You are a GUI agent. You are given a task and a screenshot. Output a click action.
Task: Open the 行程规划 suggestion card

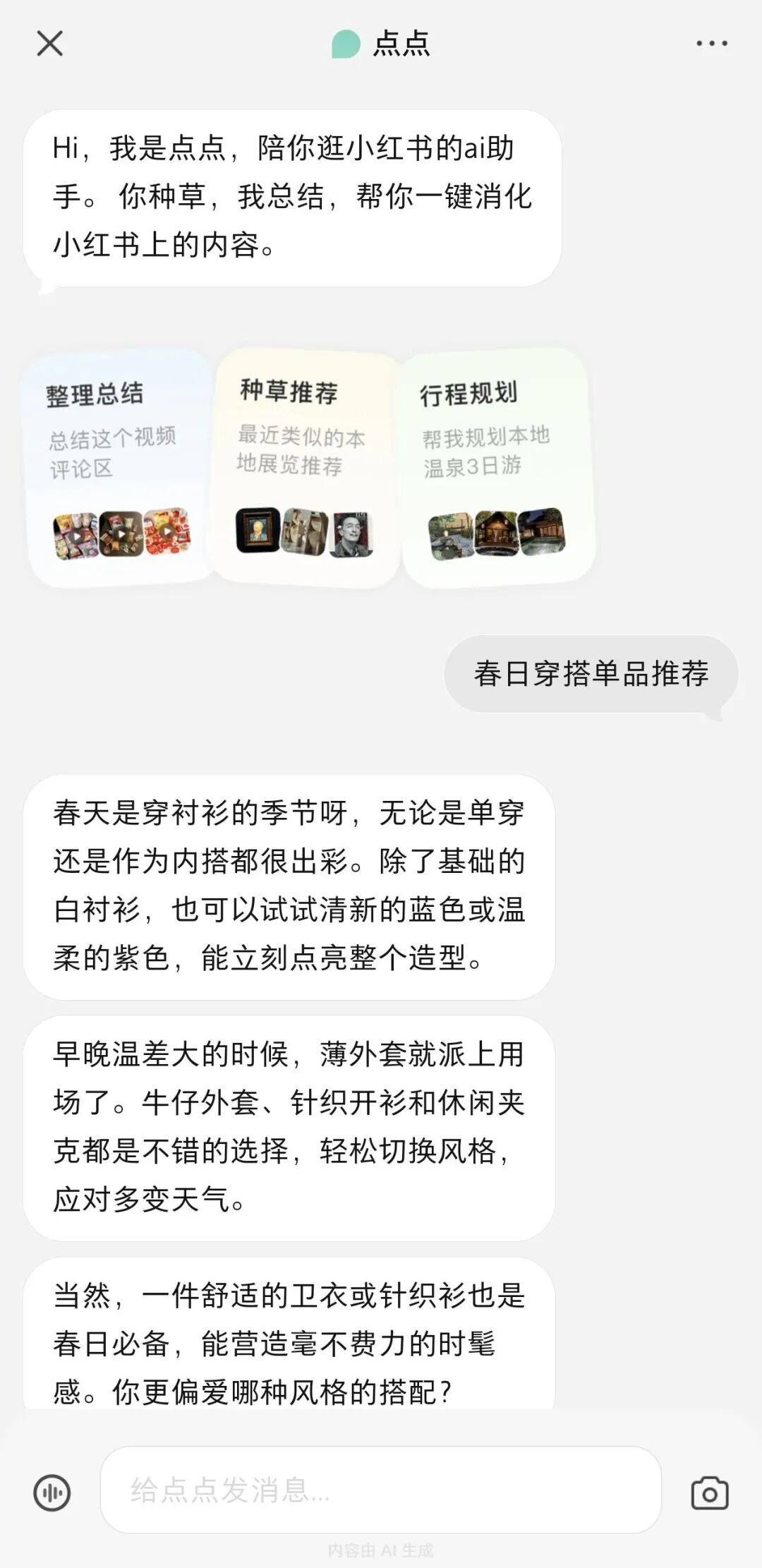click(497, 467)
